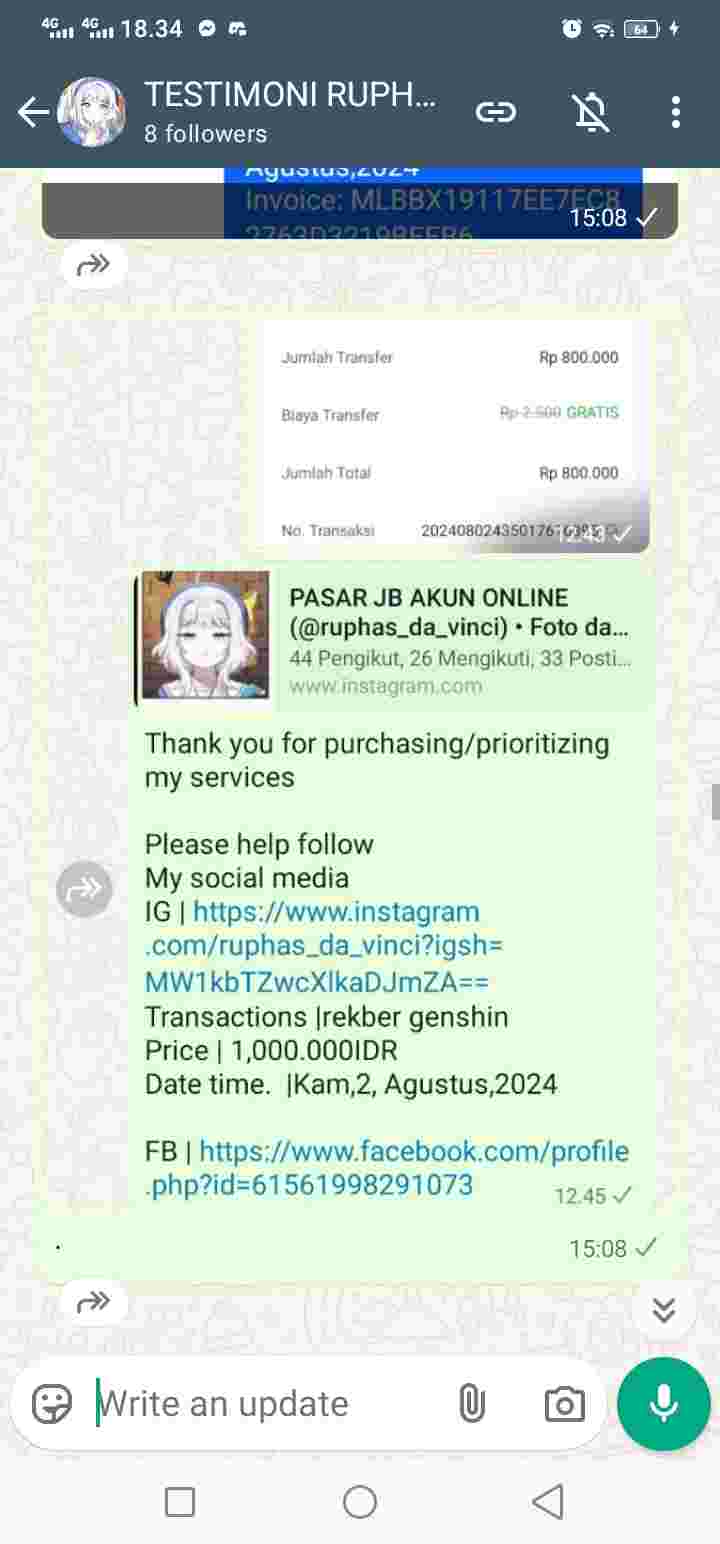Open PASAR JB AKUN ONLINE Instagram preview

tap(394, 640)
